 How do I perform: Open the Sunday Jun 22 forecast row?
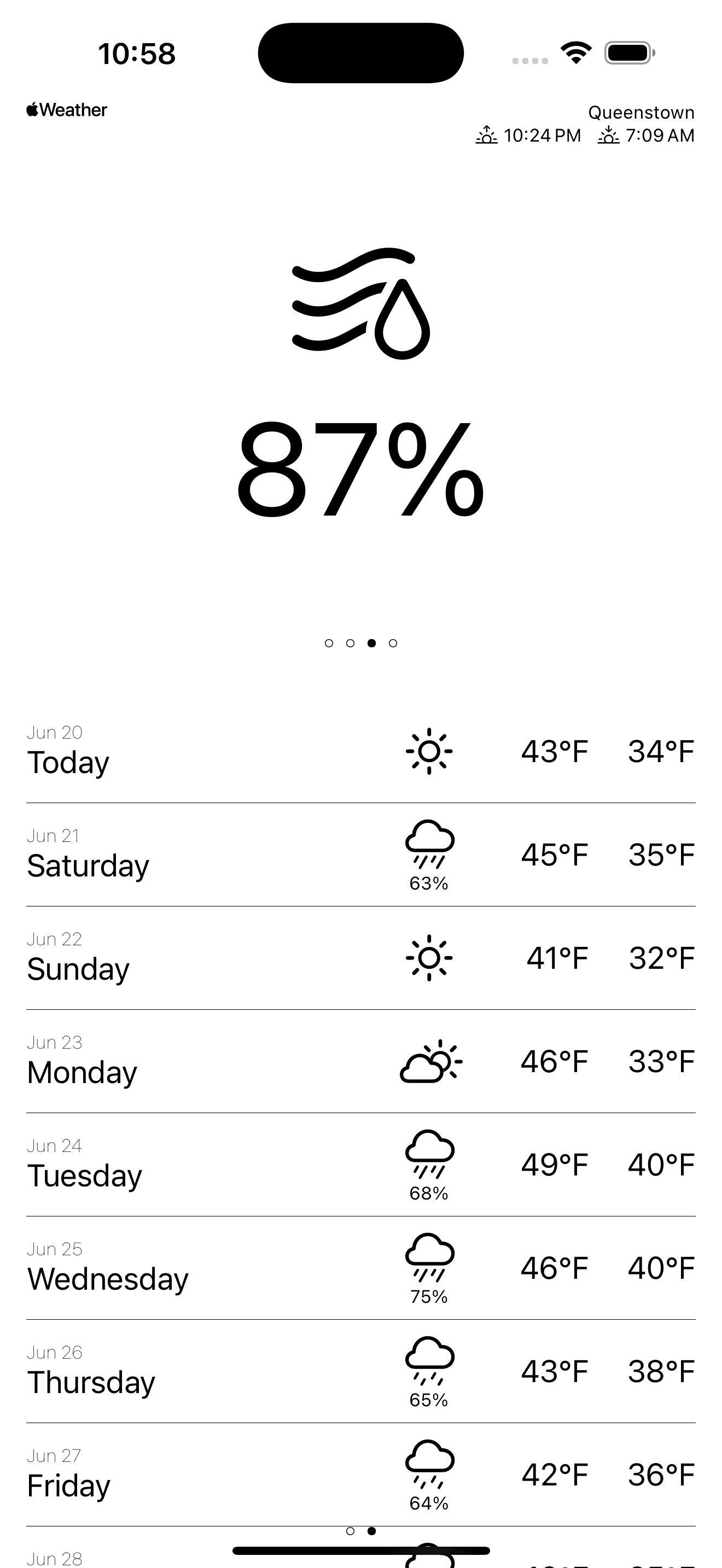point(360,958)
